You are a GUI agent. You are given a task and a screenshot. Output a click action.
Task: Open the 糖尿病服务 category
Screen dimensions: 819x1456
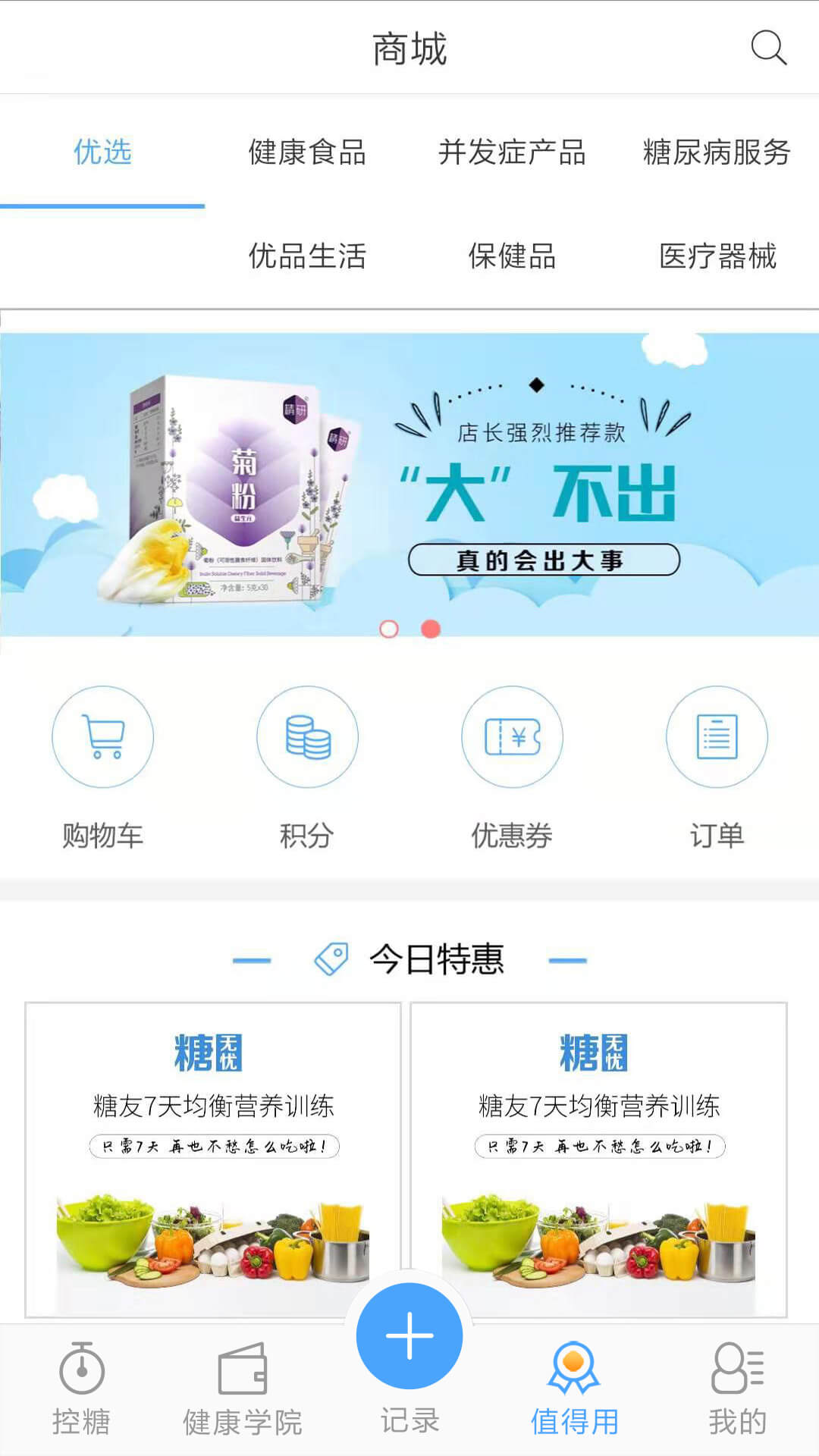(x=715, y=154)
